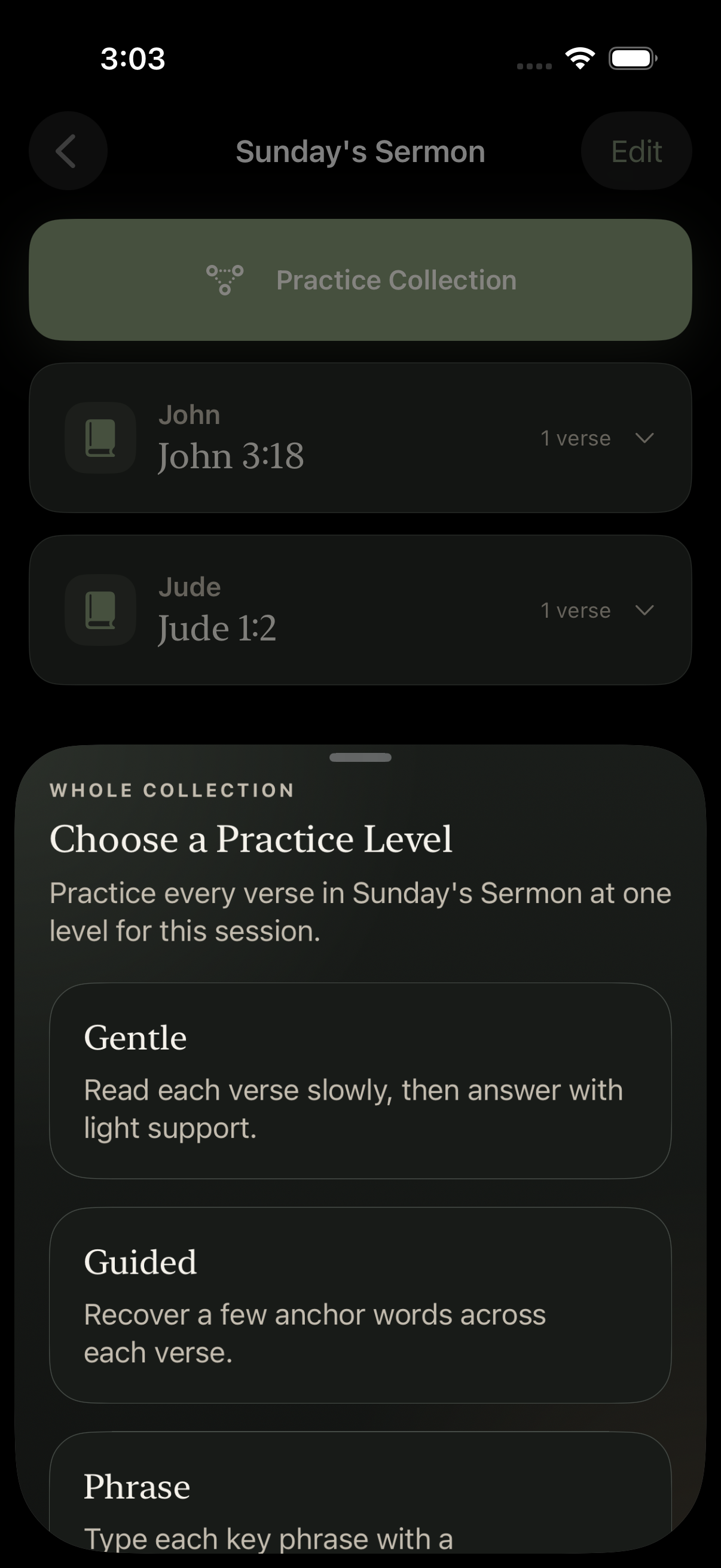
Task: Tap the Sunday's Sermon title
Action: pyautogui.click(x=360, y=151)
